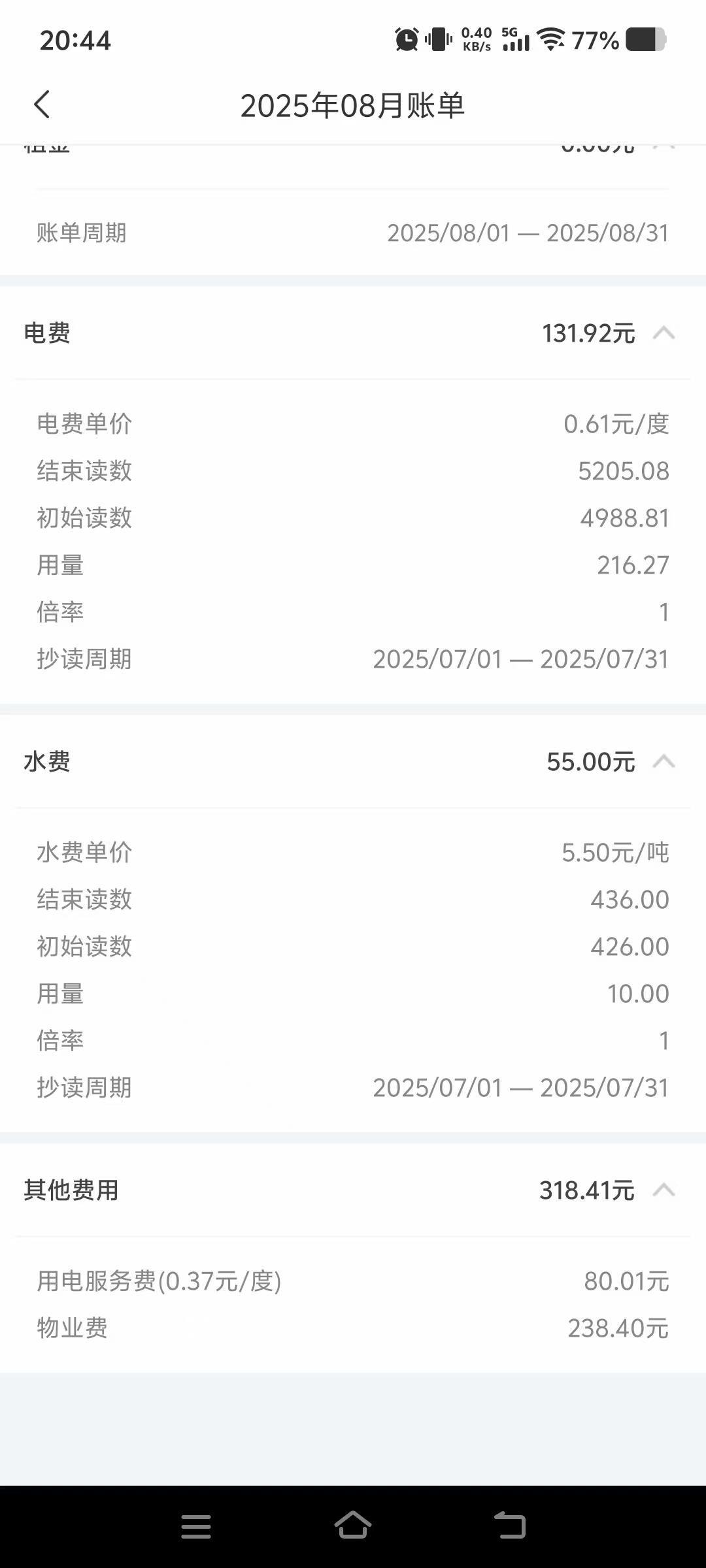Collapse the 水费 section
Viewport: 706px width, 1568px height.
point(664,762)
